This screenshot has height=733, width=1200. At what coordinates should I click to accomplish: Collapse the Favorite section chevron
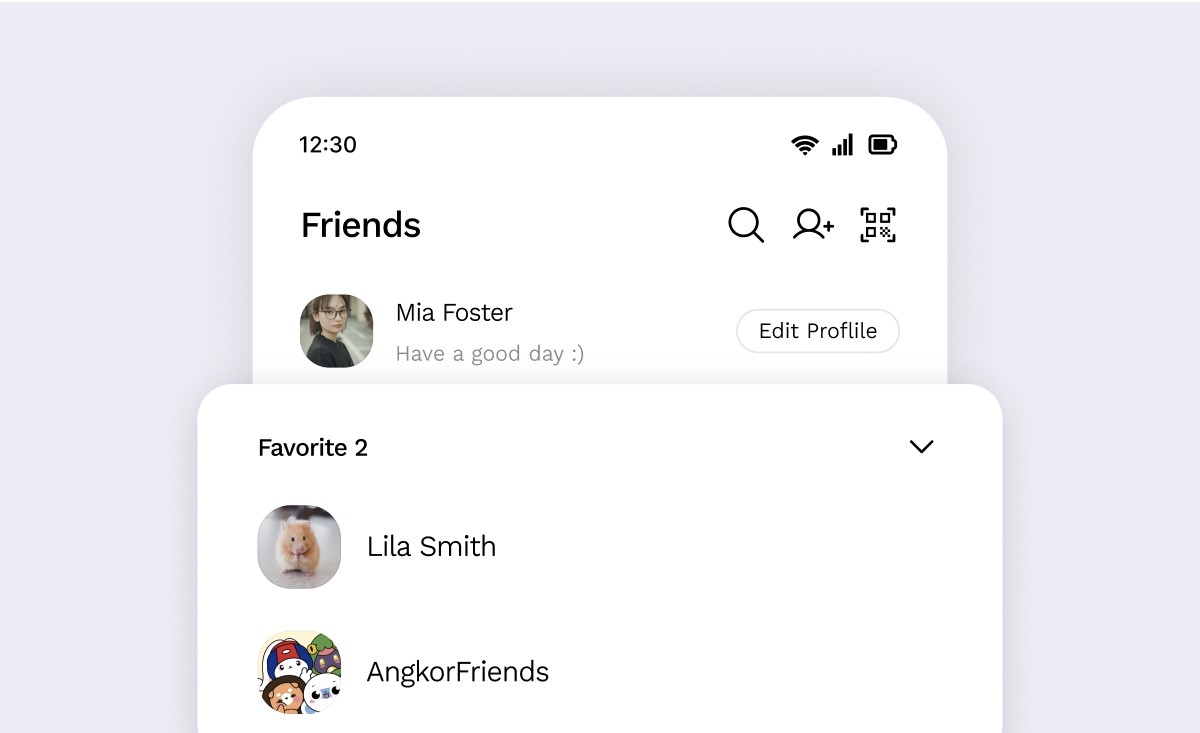point(921,447)
